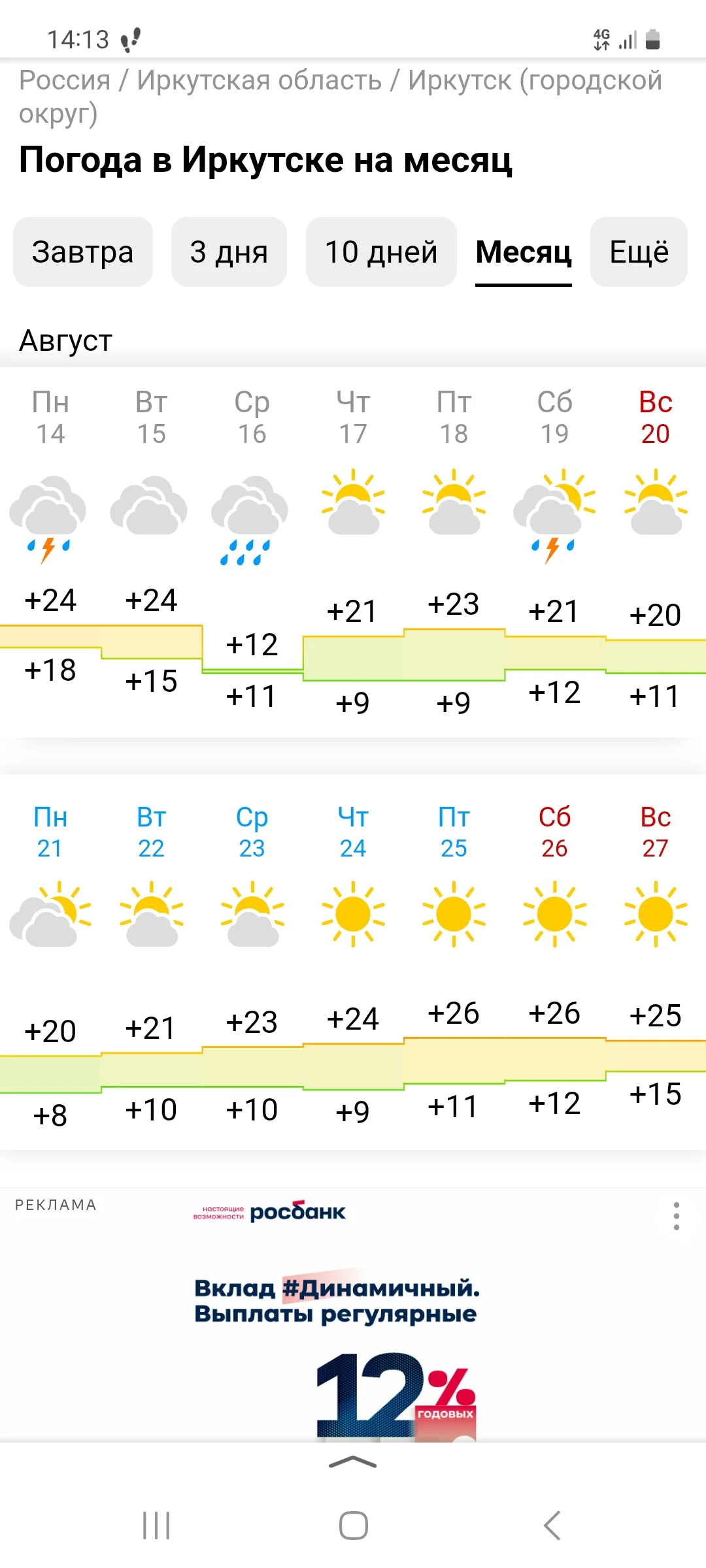The width and height of the screenshot is (706, 1568).
Task: Switch to the 10 дней forecast tab
Action: (381, 252)
